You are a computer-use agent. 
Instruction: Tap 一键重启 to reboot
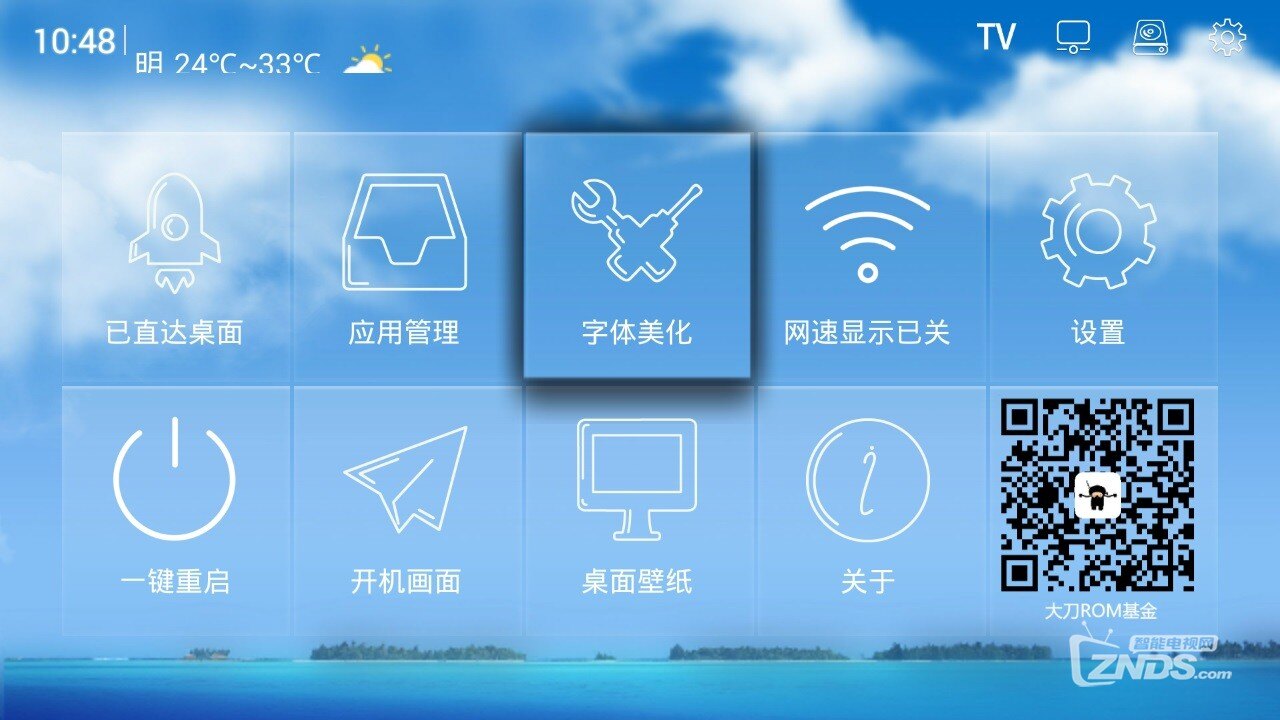pyautogui.click(x=176, y=510)
